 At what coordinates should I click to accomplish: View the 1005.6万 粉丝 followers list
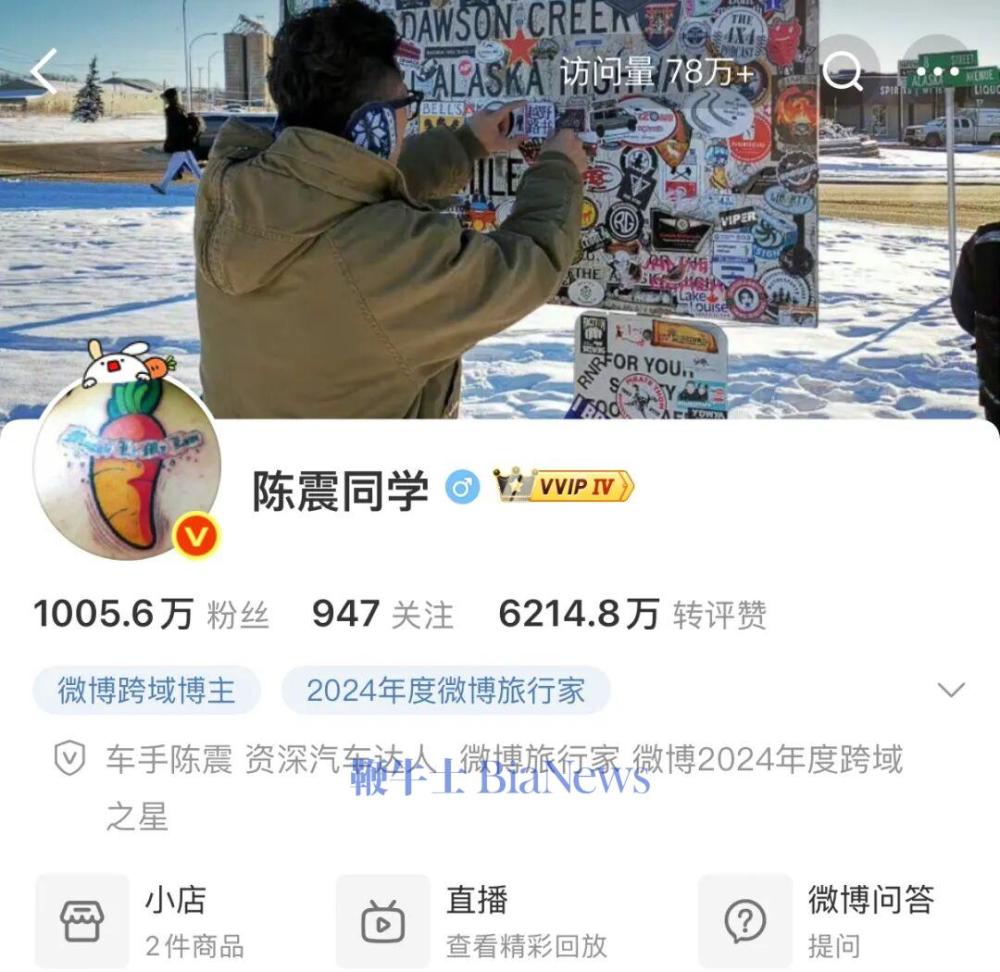tap(151, 614)
